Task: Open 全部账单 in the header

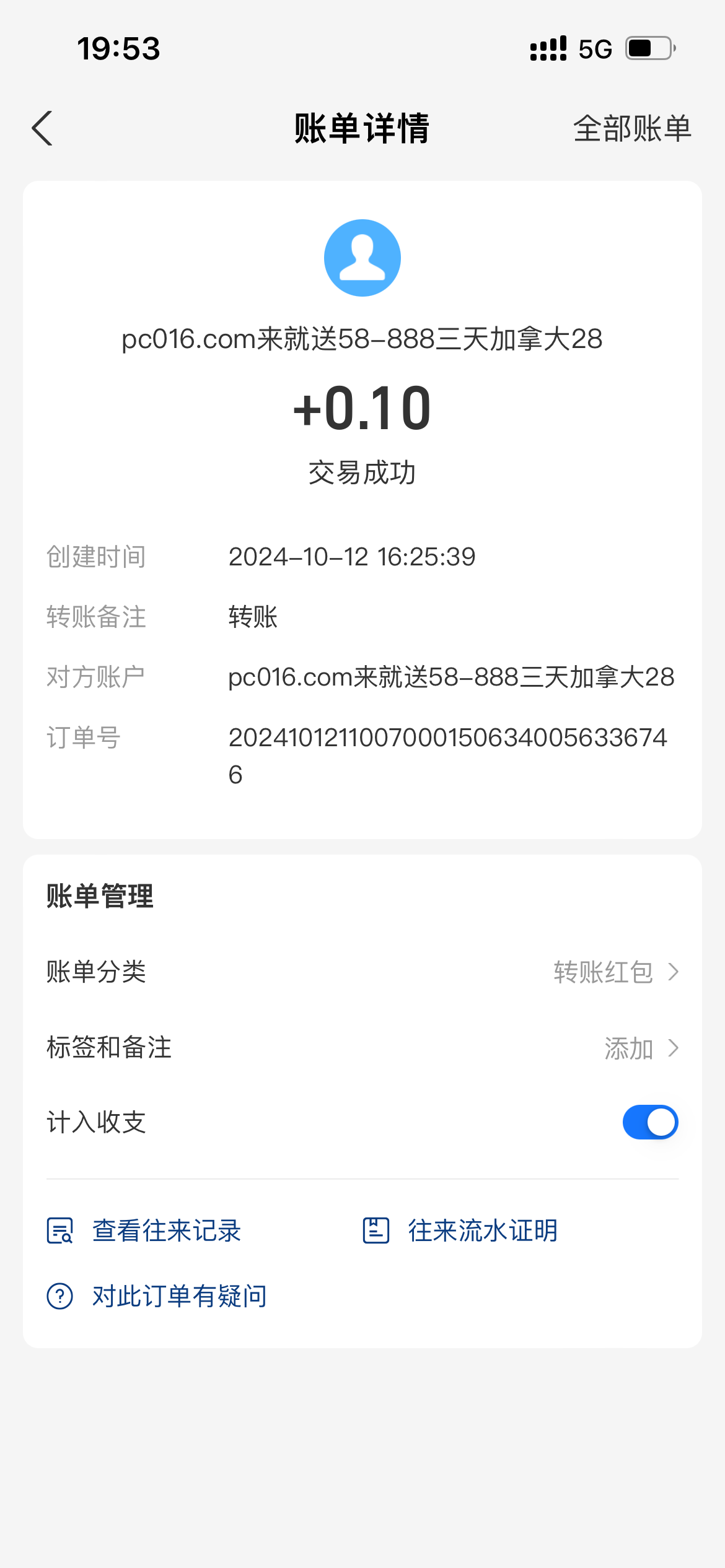Action: (x=631, y=129)
